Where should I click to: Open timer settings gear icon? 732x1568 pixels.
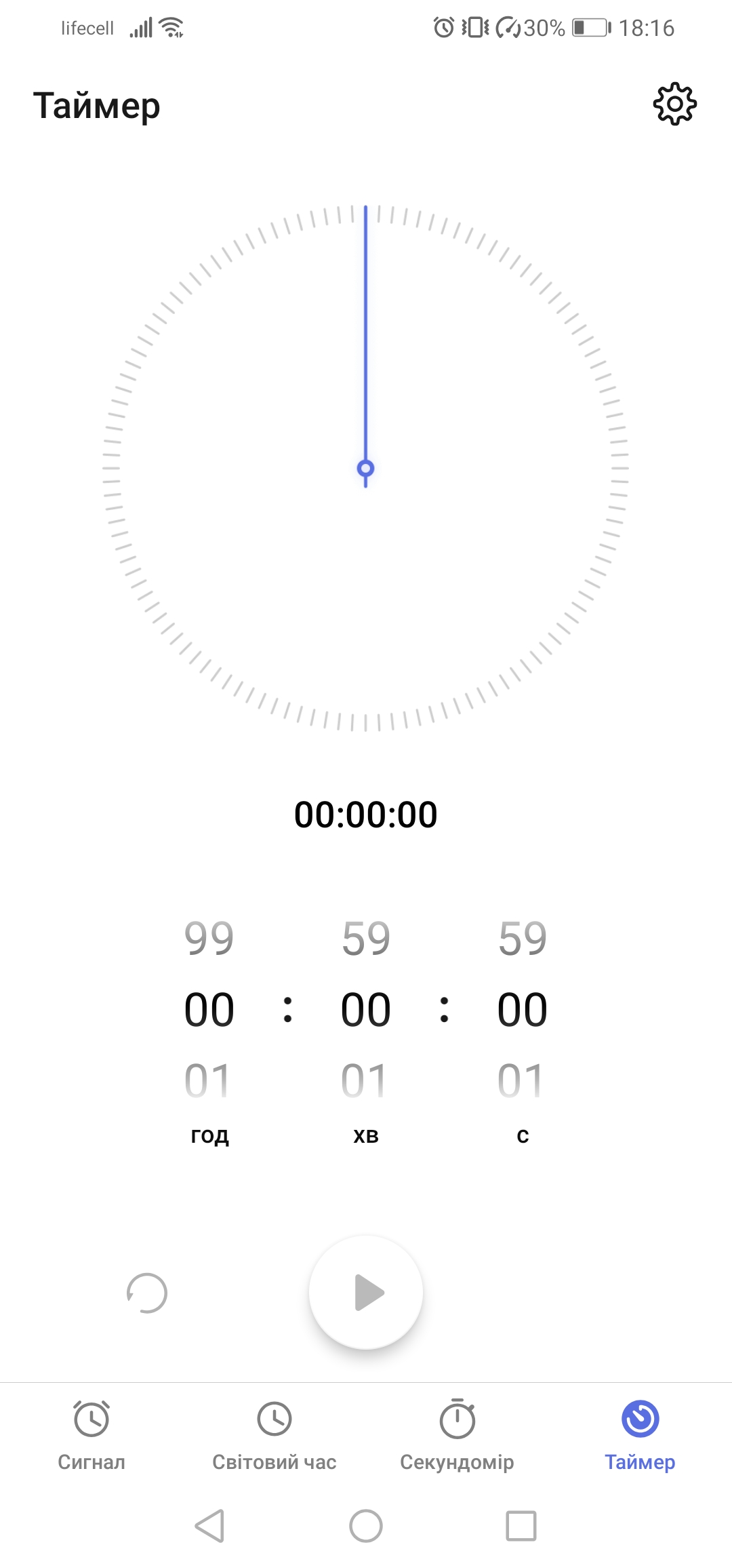pos(674,104)
